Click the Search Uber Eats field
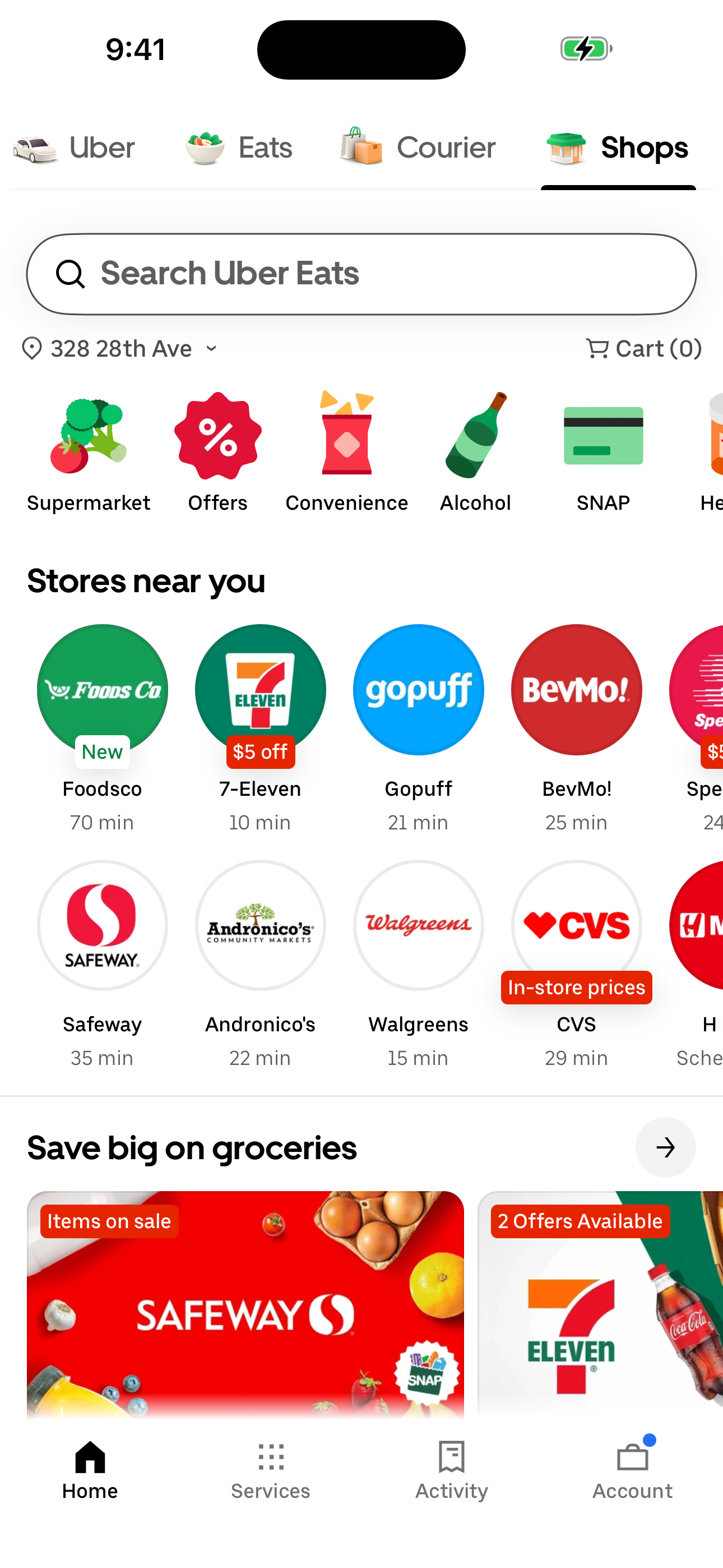 [361, 274]
